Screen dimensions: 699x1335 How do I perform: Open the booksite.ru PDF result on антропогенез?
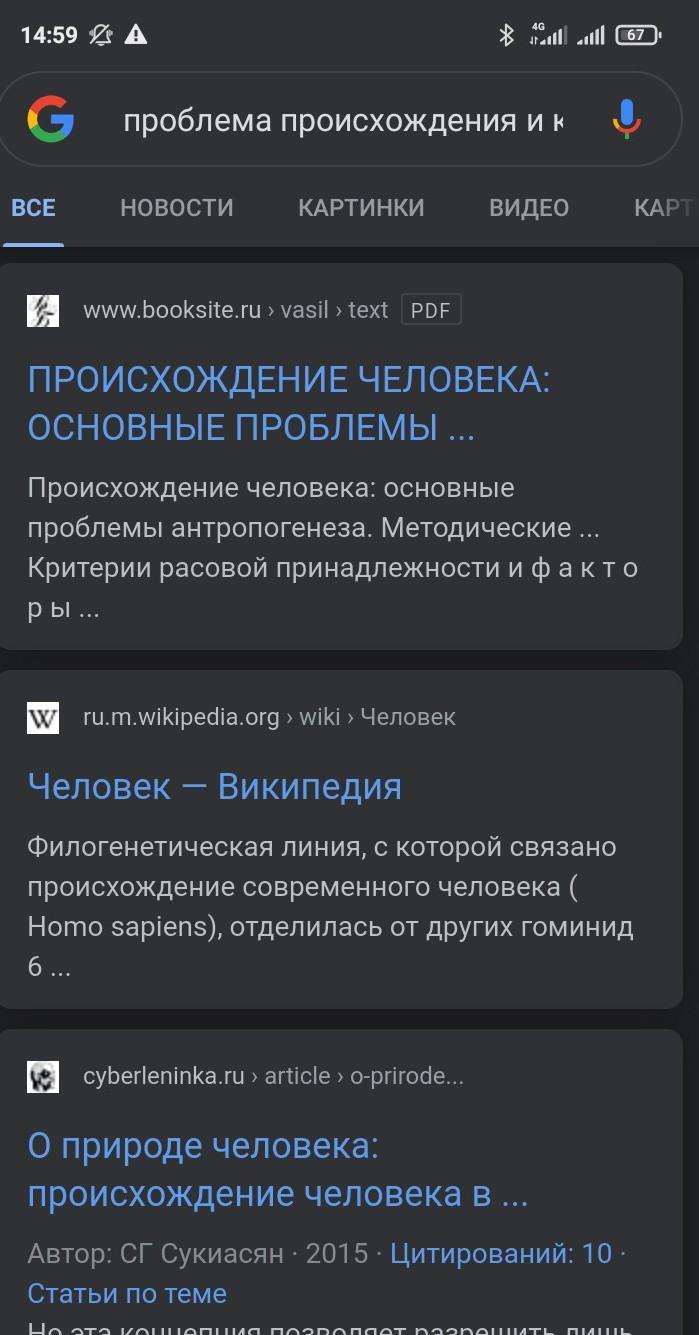(288, 403)
